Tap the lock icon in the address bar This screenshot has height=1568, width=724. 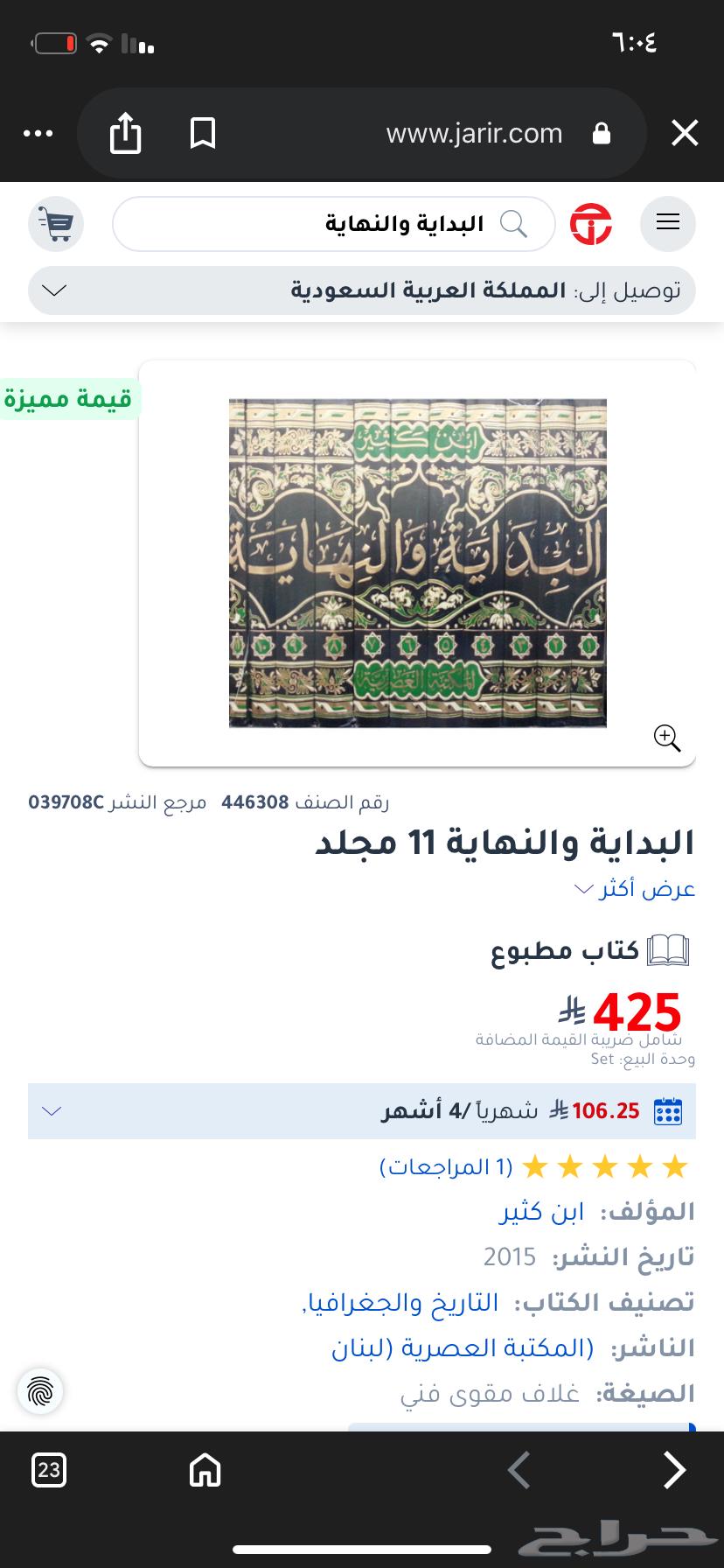[x=602, y=133]
